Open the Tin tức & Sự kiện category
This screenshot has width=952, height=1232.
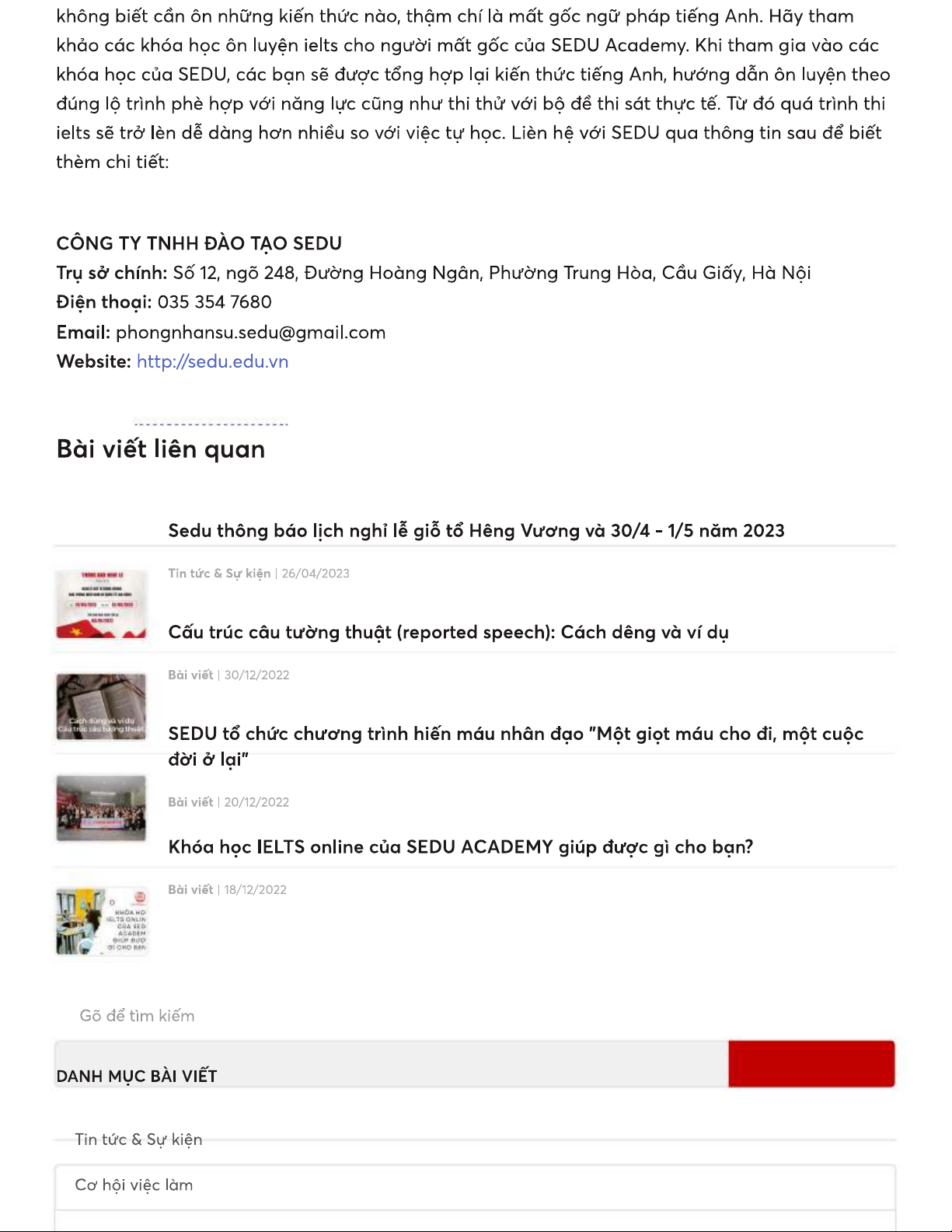[138, 1140]
